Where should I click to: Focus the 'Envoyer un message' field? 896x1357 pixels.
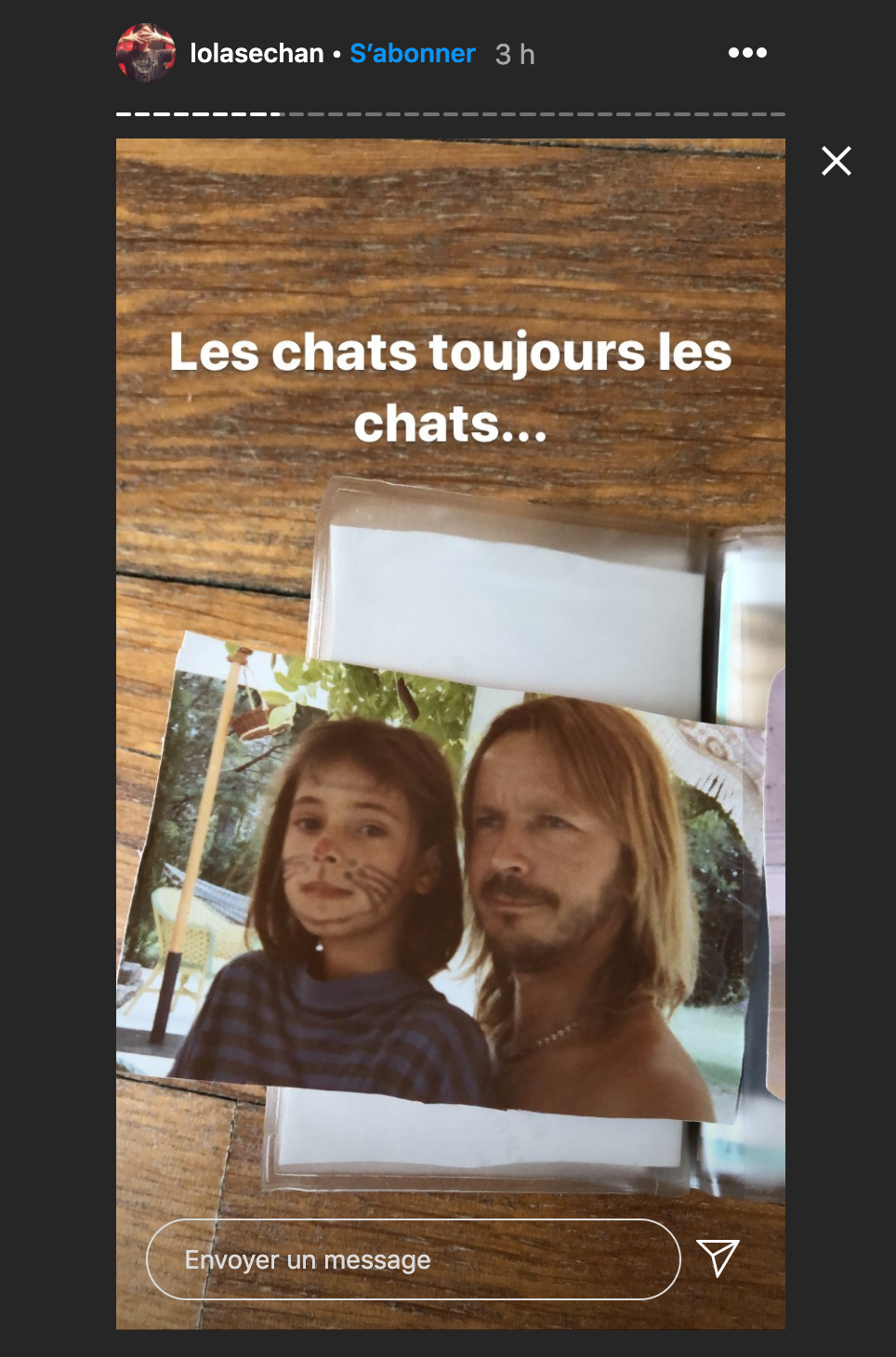[x=413, y=1259]
